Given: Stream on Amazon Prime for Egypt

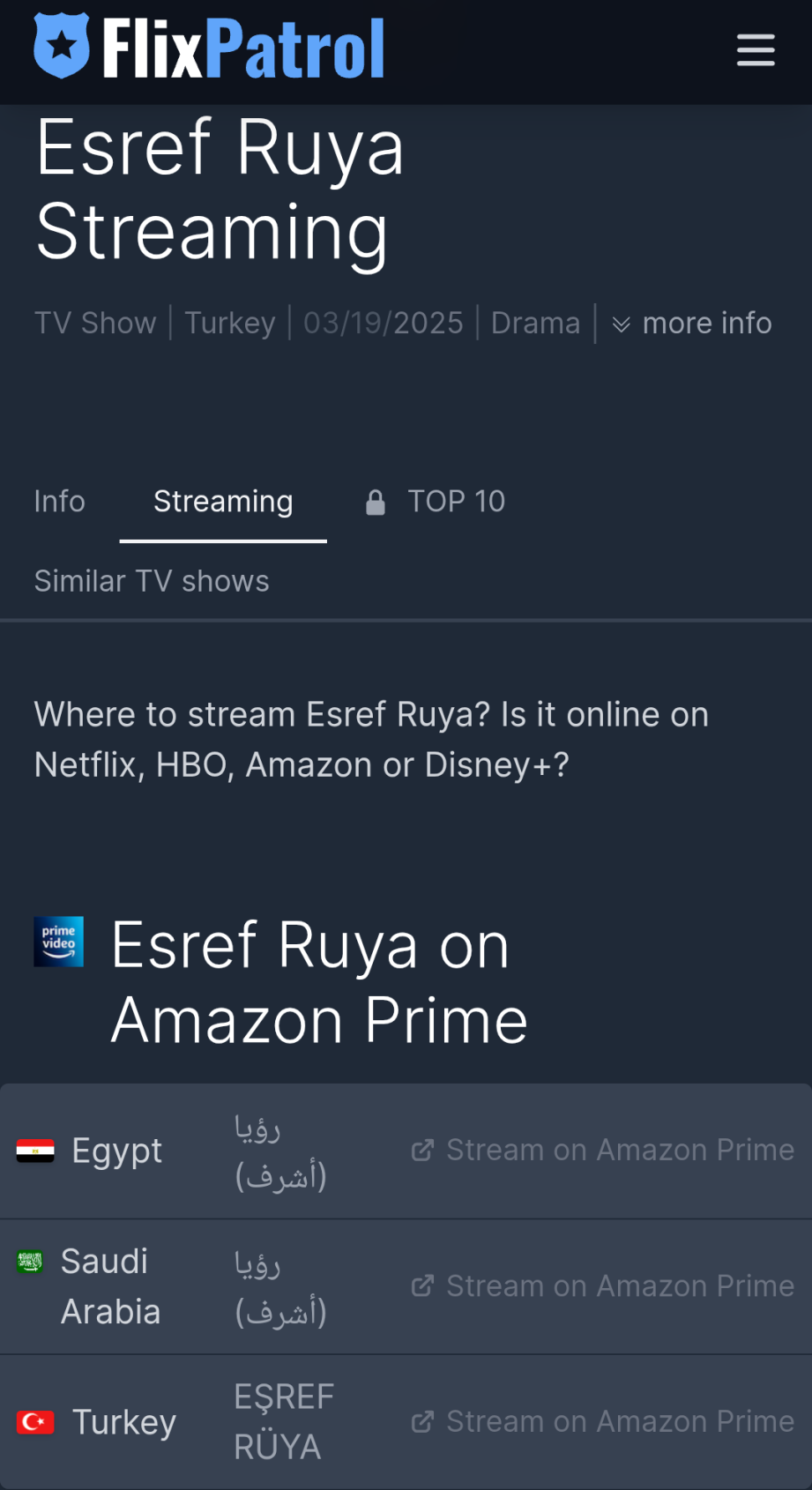Looking at the screenshot, I should [603, 1150].
